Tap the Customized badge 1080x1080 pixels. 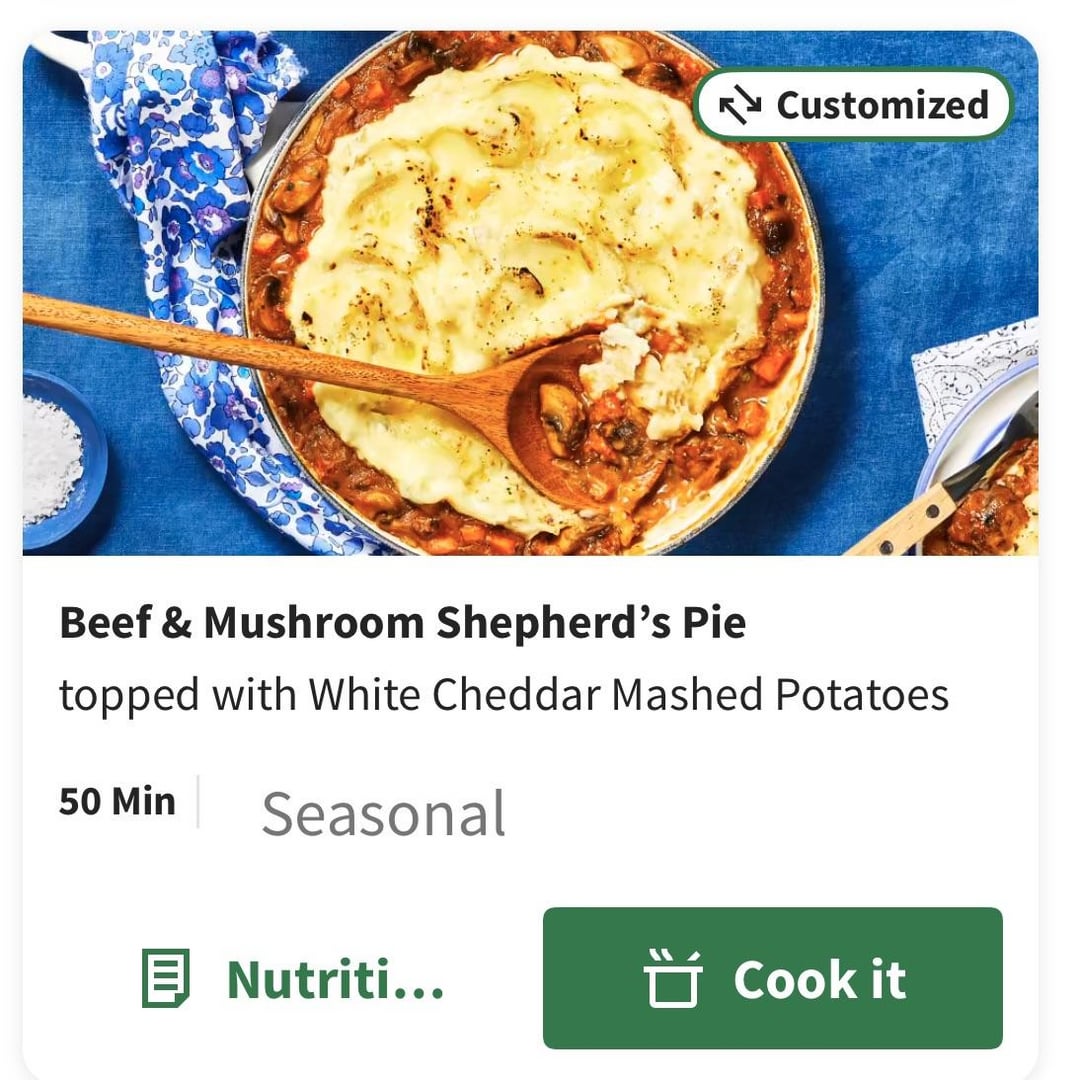854,105
